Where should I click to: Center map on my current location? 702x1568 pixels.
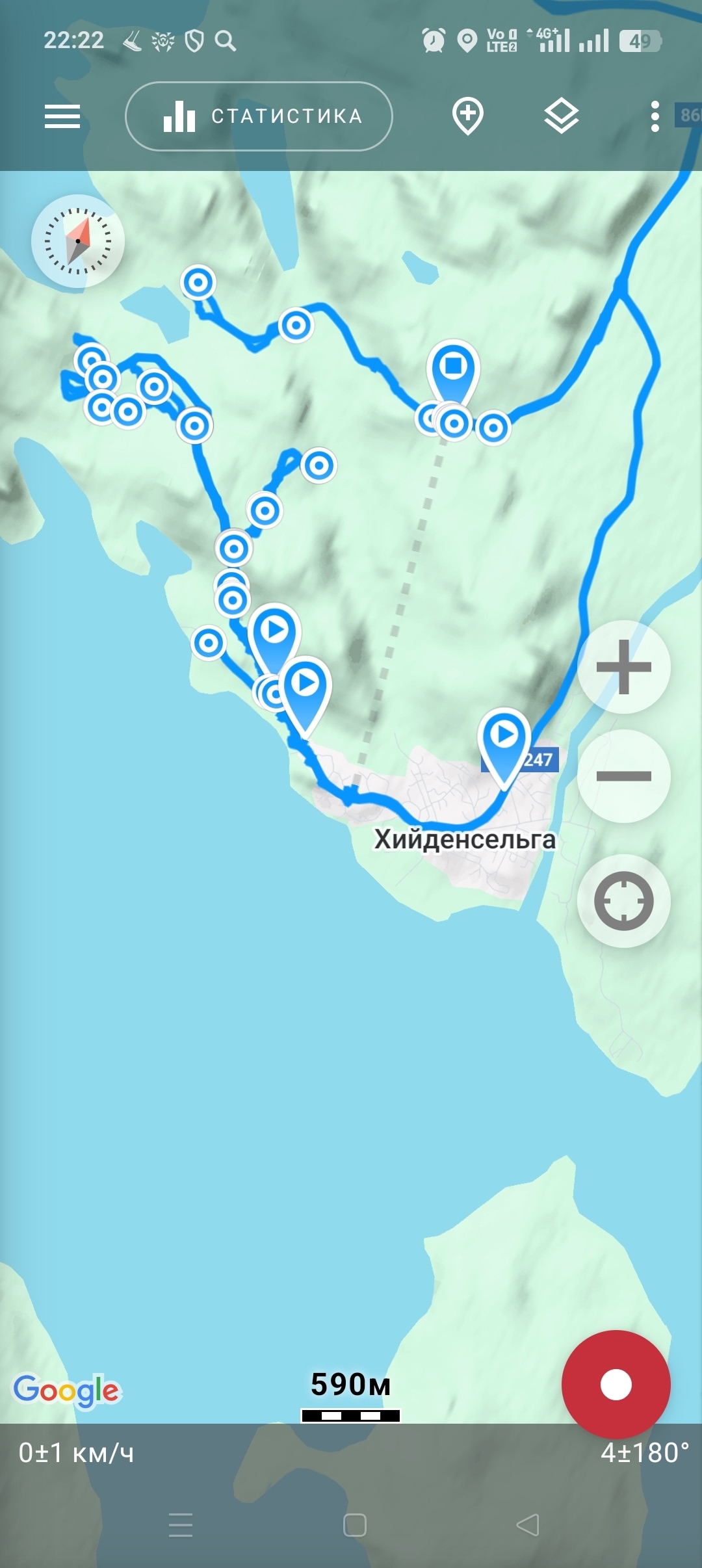point(624,901)
